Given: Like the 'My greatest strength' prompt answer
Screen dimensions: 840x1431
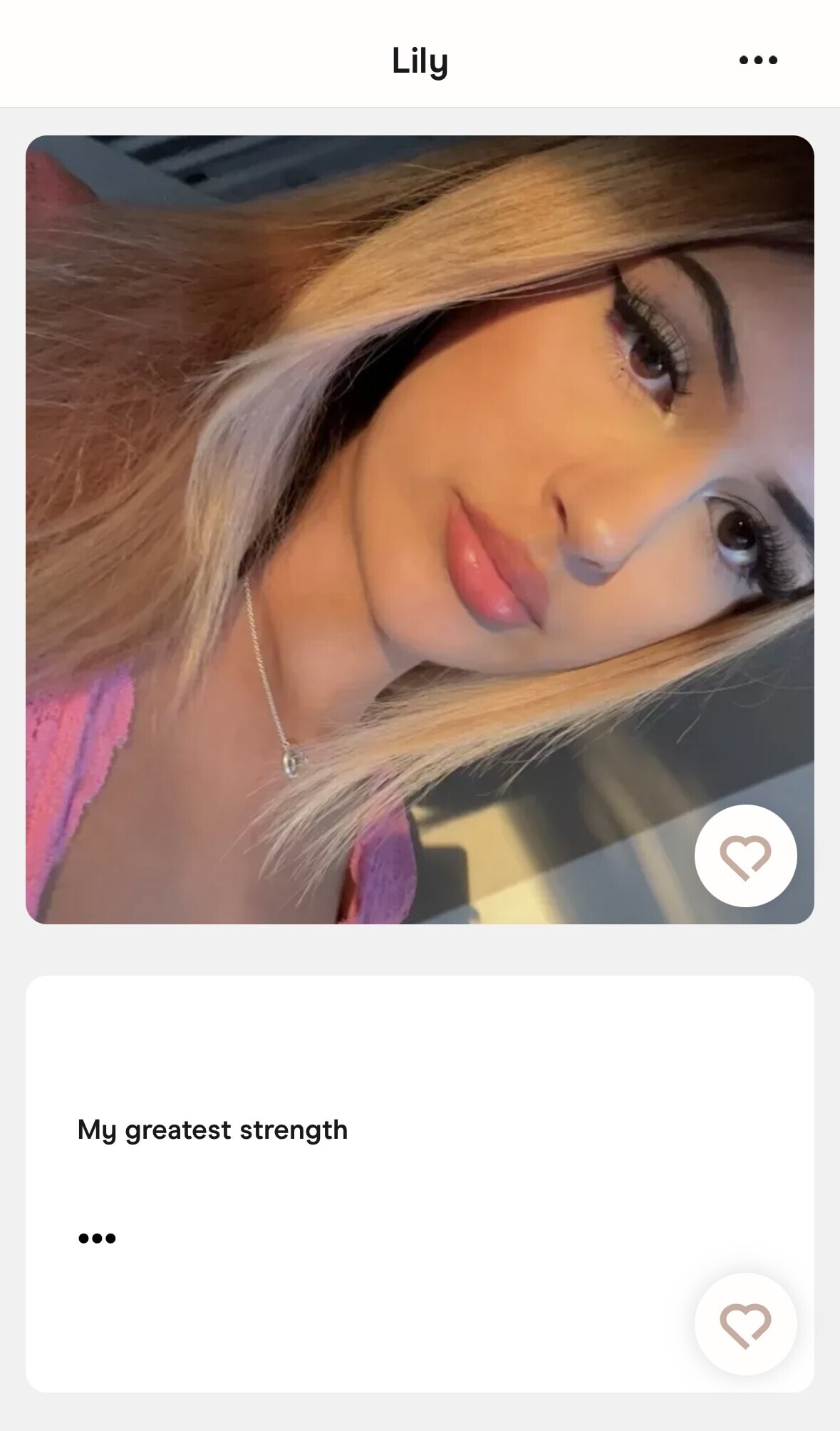Looking at the screenshot, I should [x=745, y=1324].
